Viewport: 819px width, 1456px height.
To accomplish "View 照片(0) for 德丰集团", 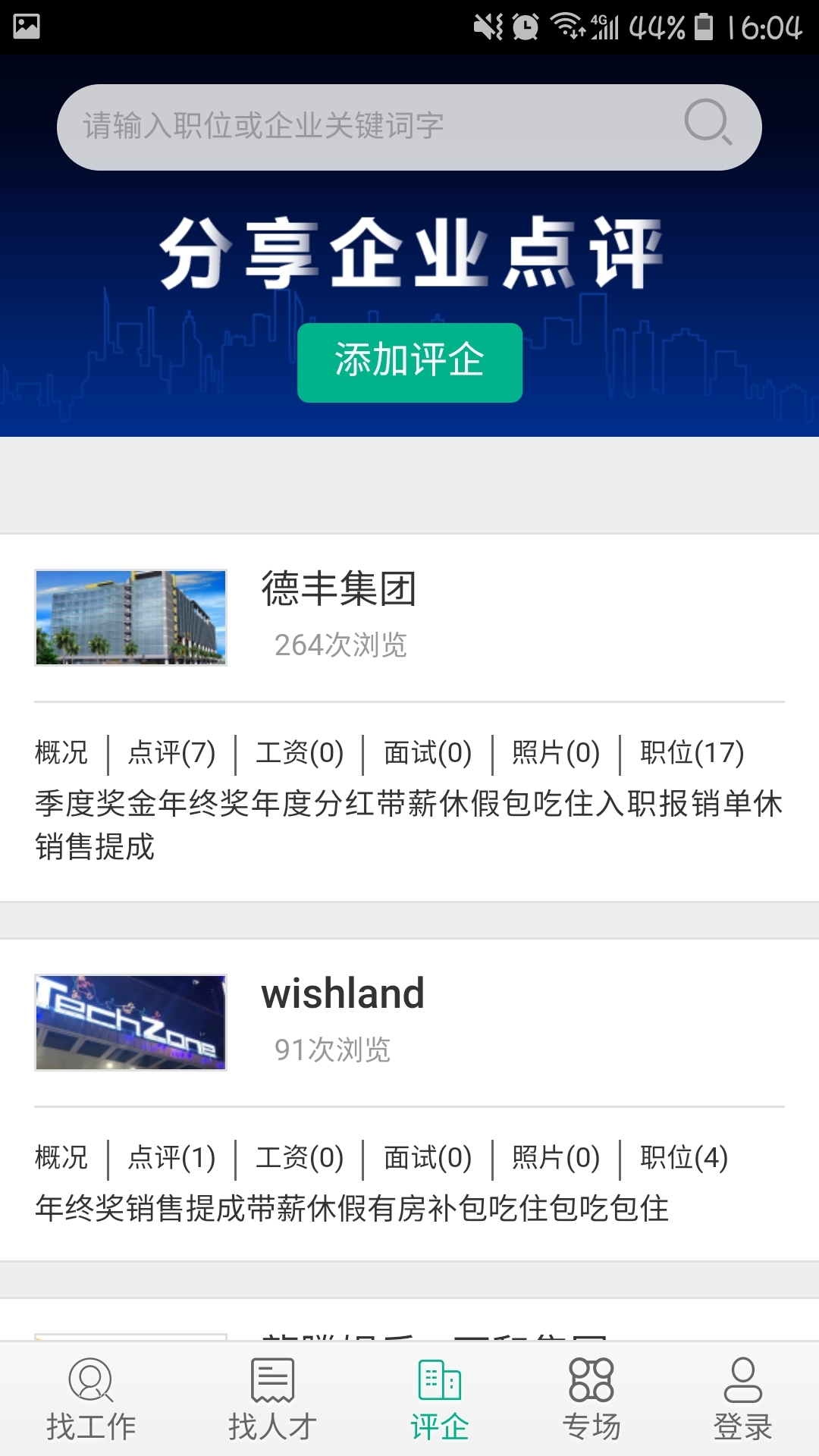I will tap(556, 753).
